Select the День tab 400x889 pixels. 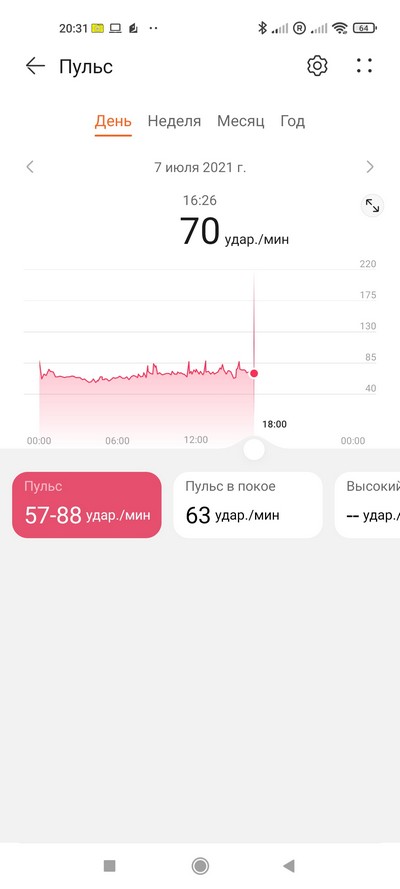pos(113,121)
